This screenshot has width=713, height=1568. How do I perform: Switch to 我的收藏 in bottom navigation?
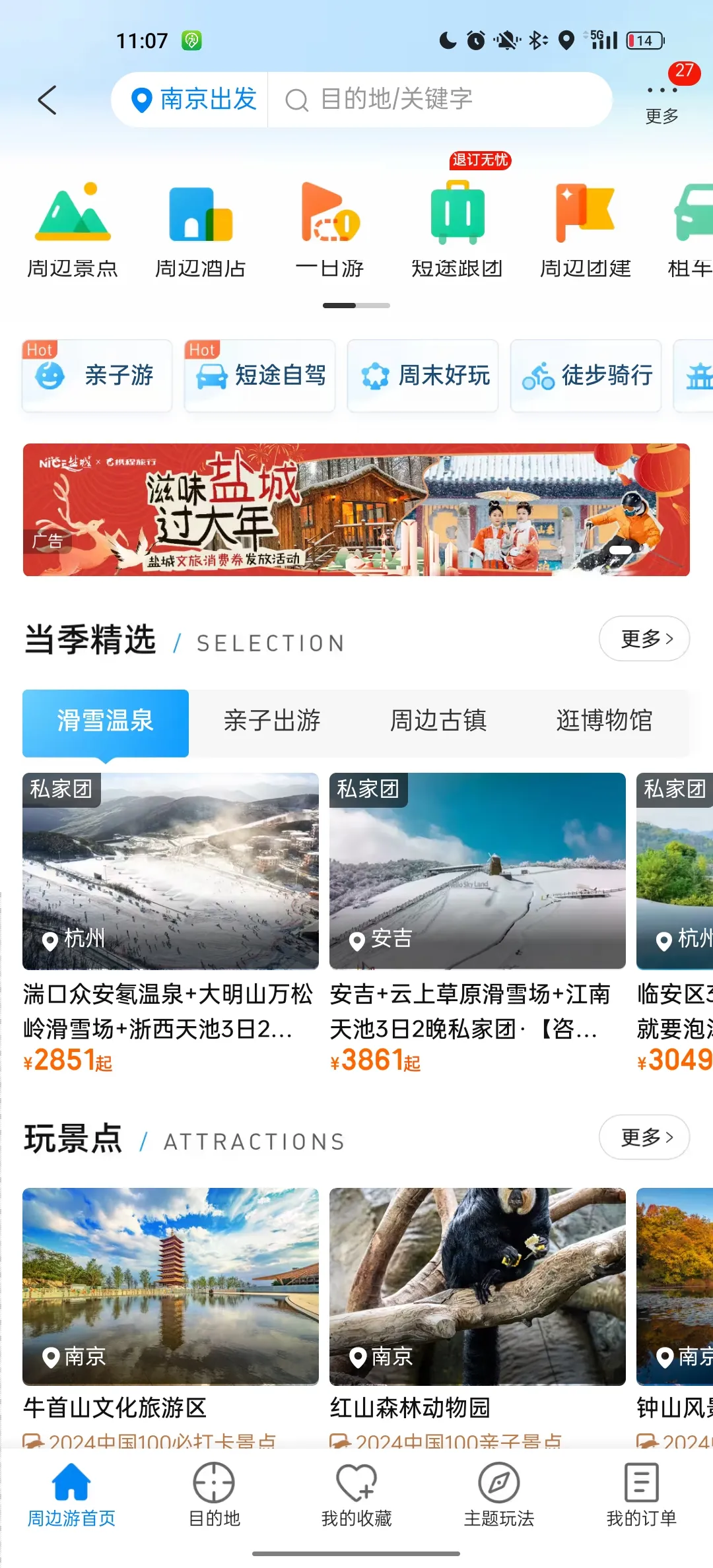pyautogui.click(x=356, y=1495)
